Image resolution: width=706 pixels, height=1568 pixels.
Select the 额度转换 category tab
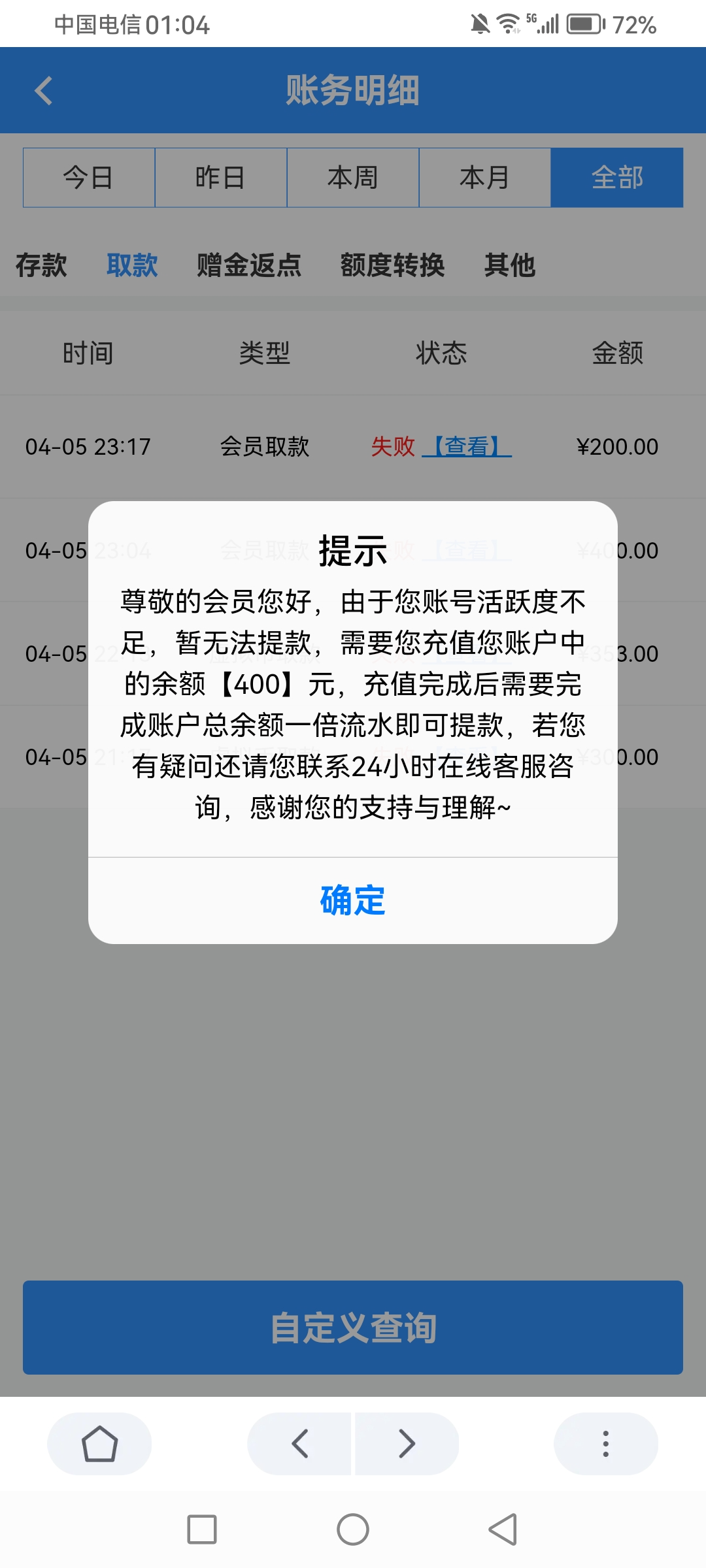tap(393, 266)
